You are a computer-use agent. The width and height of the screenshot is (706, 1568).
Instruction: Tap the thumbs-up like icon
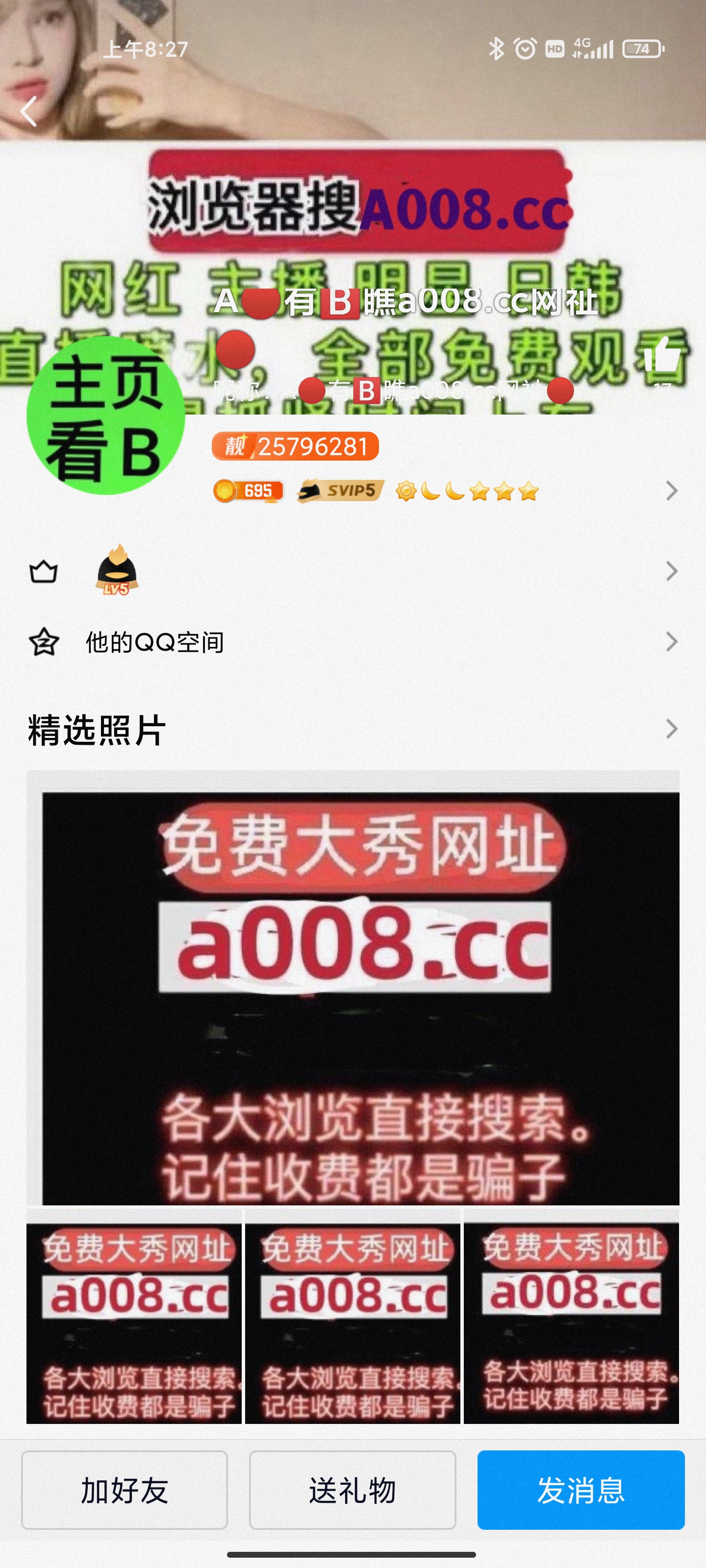(661, 355)
